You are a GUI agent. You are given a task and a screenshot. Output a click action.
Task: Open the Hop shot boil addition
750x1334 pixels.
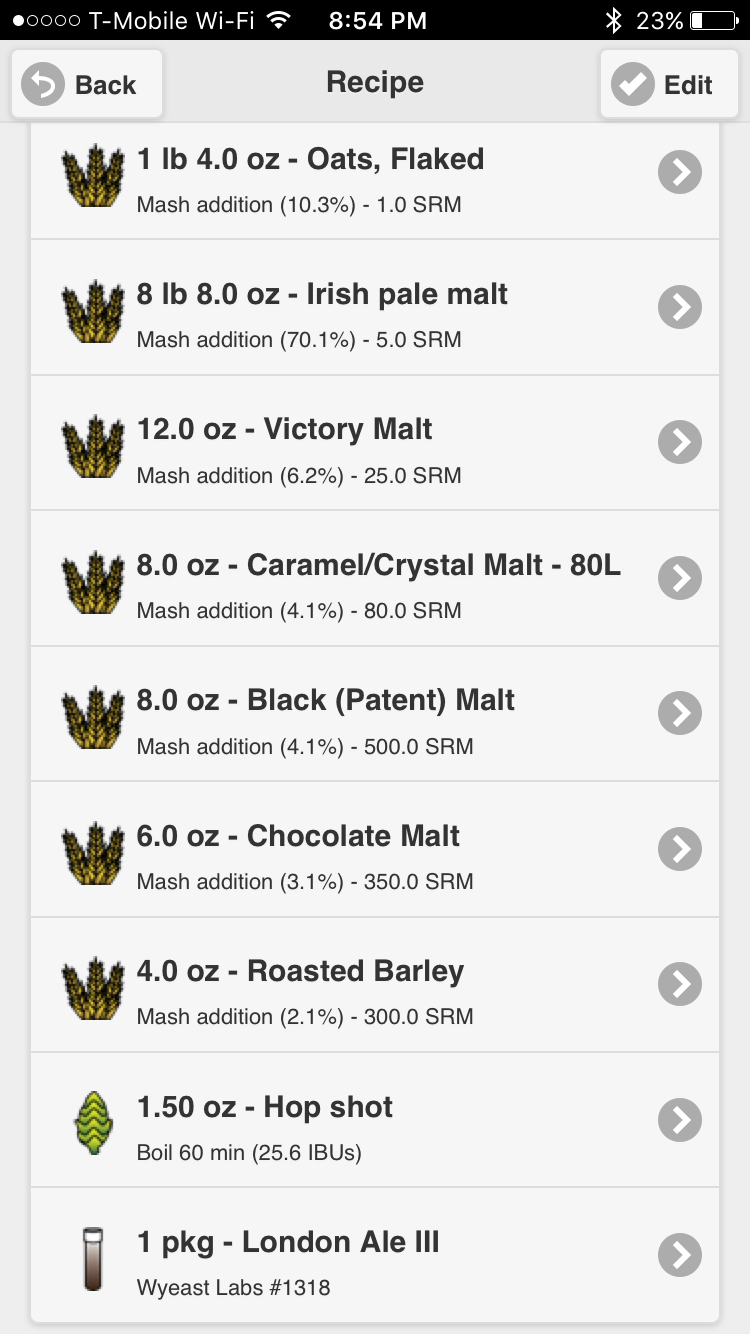[375, 1120]
